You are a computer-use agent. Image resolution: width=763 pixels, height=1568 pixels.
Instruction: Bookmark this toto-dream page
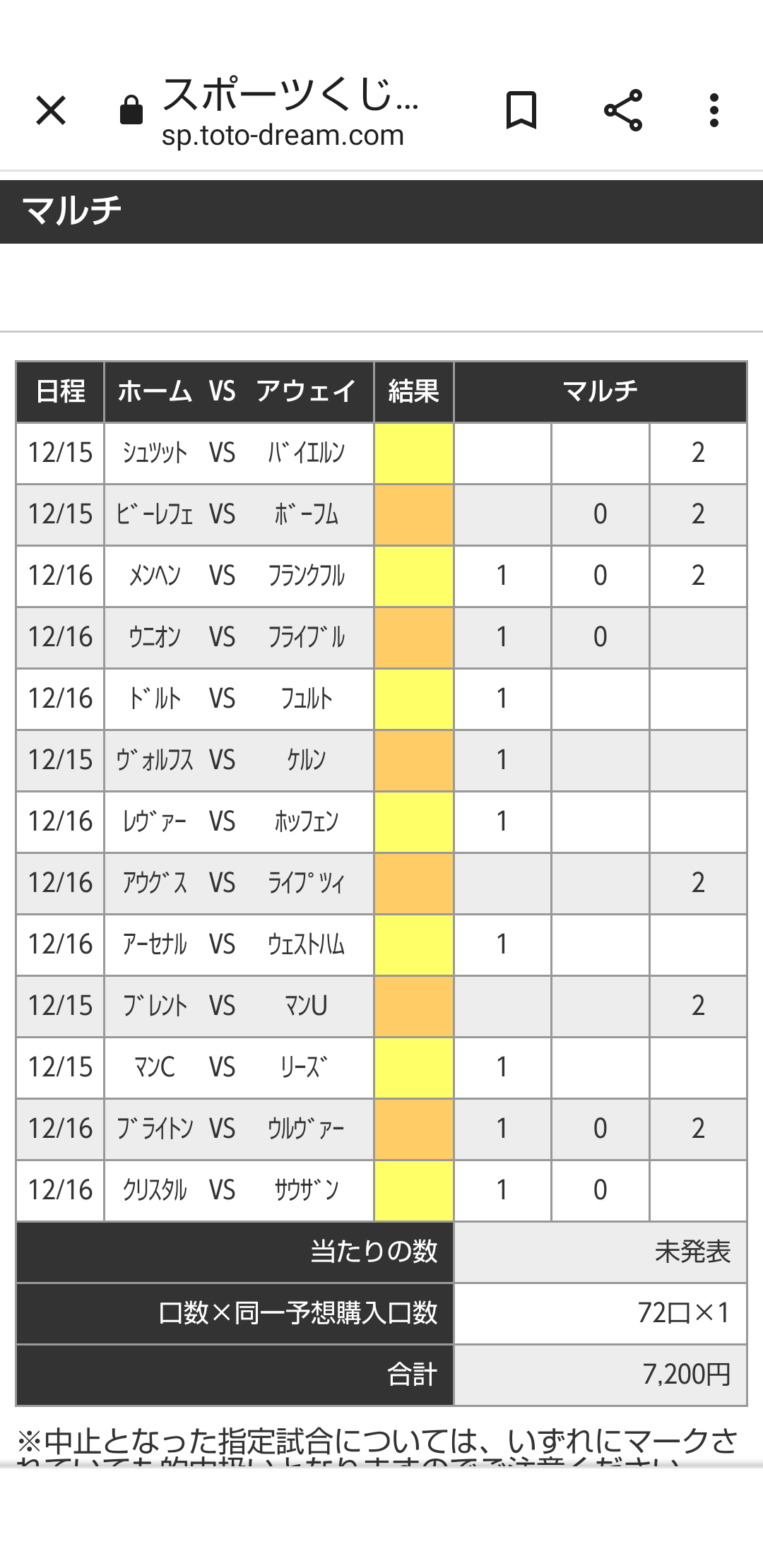521,110
